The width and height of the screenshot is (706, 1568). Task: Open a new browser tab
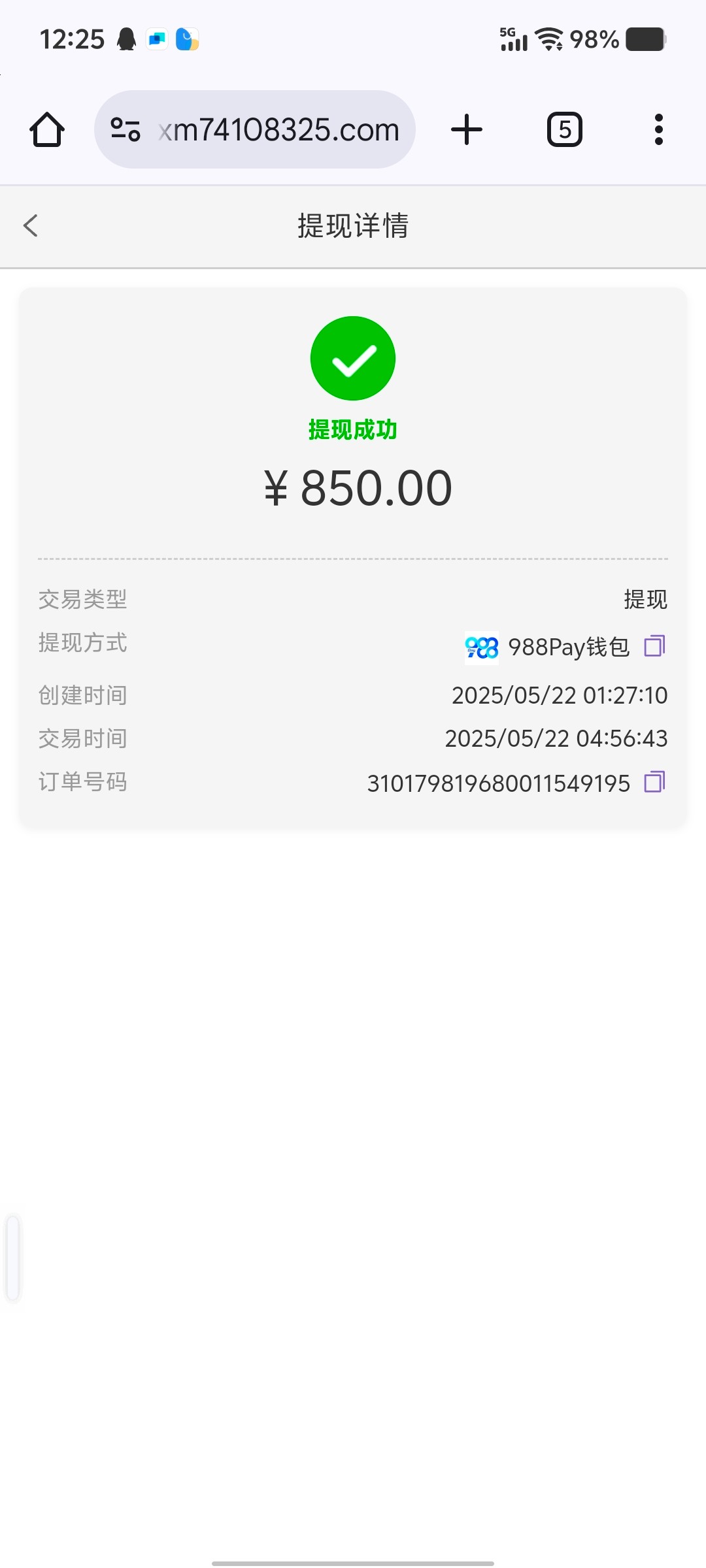coord(467,129)
